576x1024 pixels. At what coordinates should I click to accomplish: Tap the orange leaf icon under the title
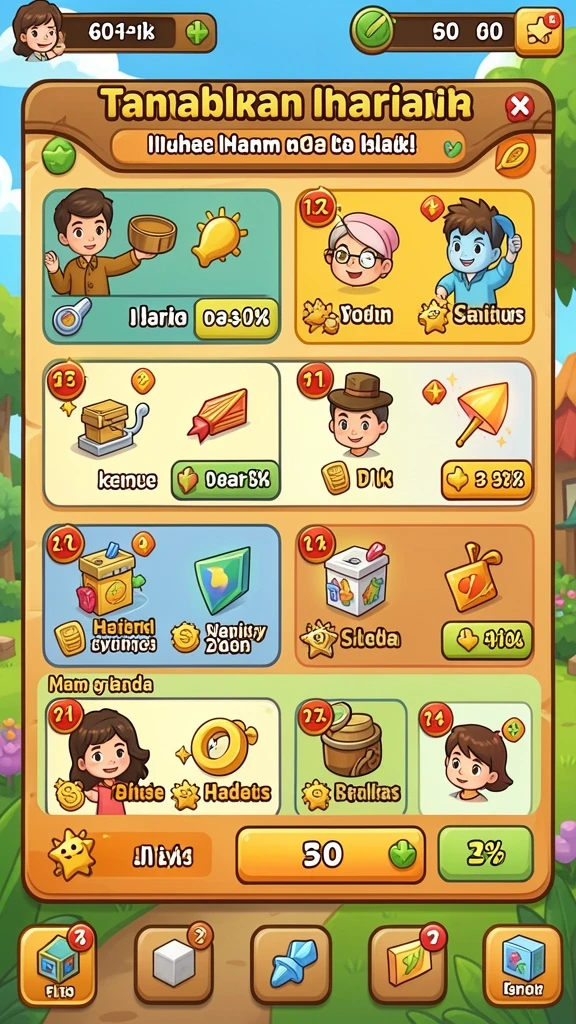click(511, 156)
